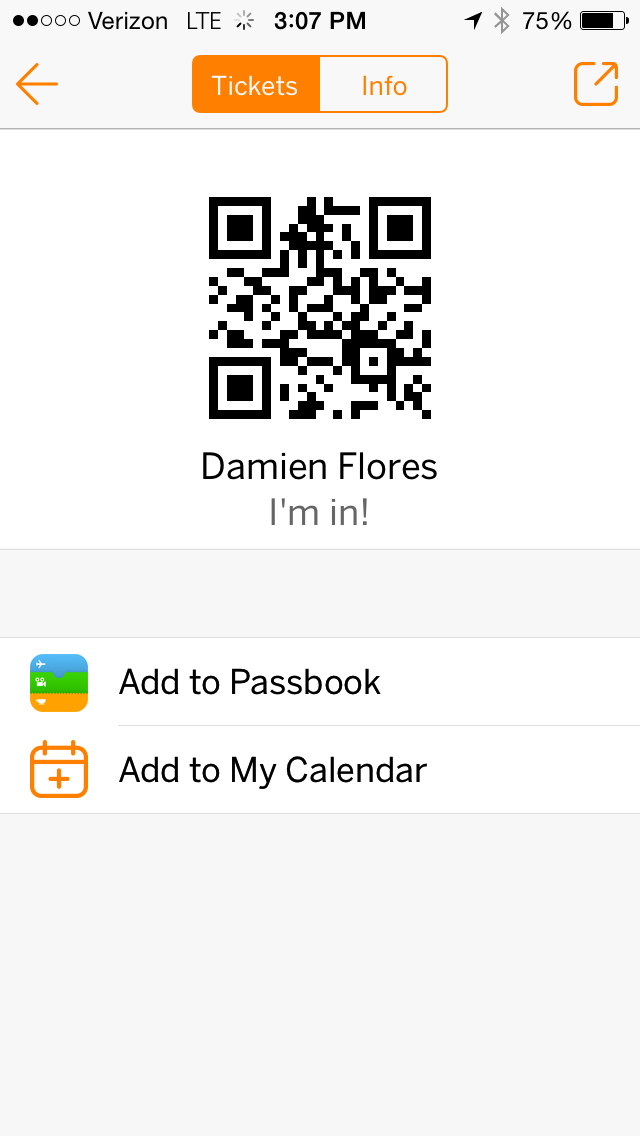Share the ticket via the export icon
The width and height of the screenshot is (640, 1136).
pyautogui.click(x=596, y=84)
